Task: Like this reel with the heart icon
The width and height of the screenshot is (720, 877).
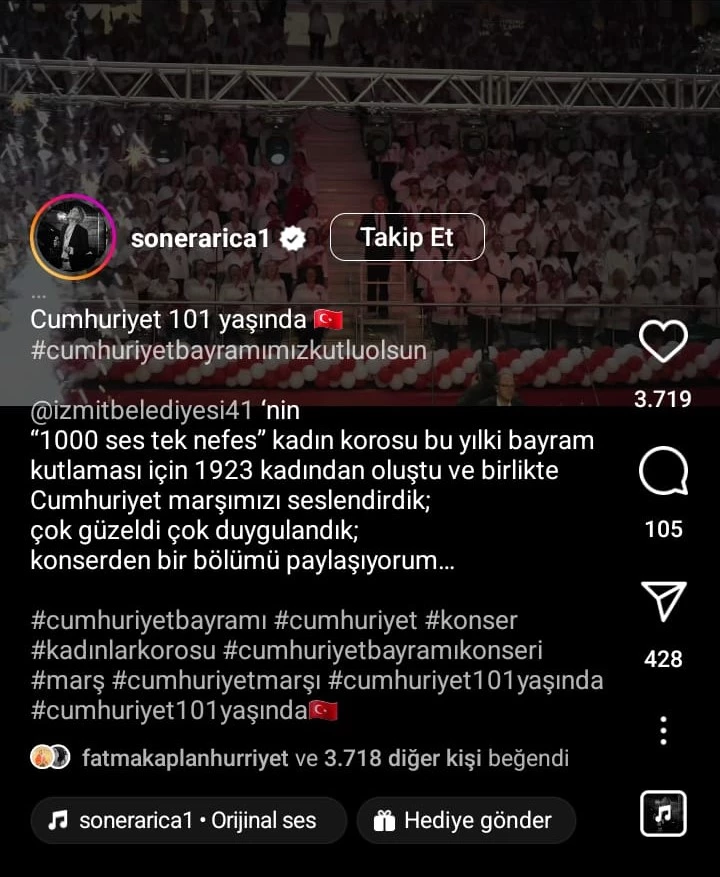Action: click(x=663, y=344)
